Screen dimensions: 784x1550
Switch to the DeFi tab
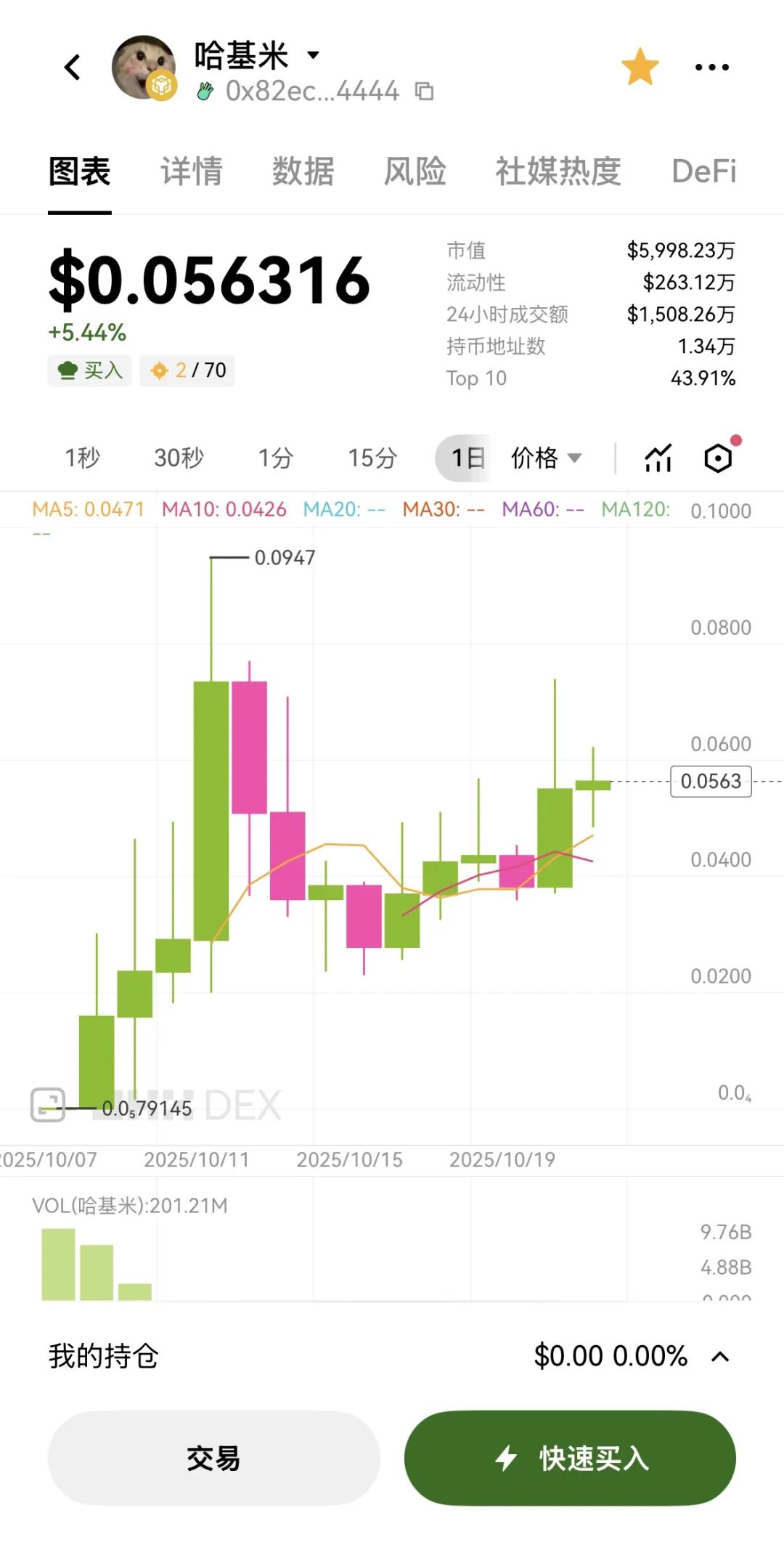tap(703, 171)
